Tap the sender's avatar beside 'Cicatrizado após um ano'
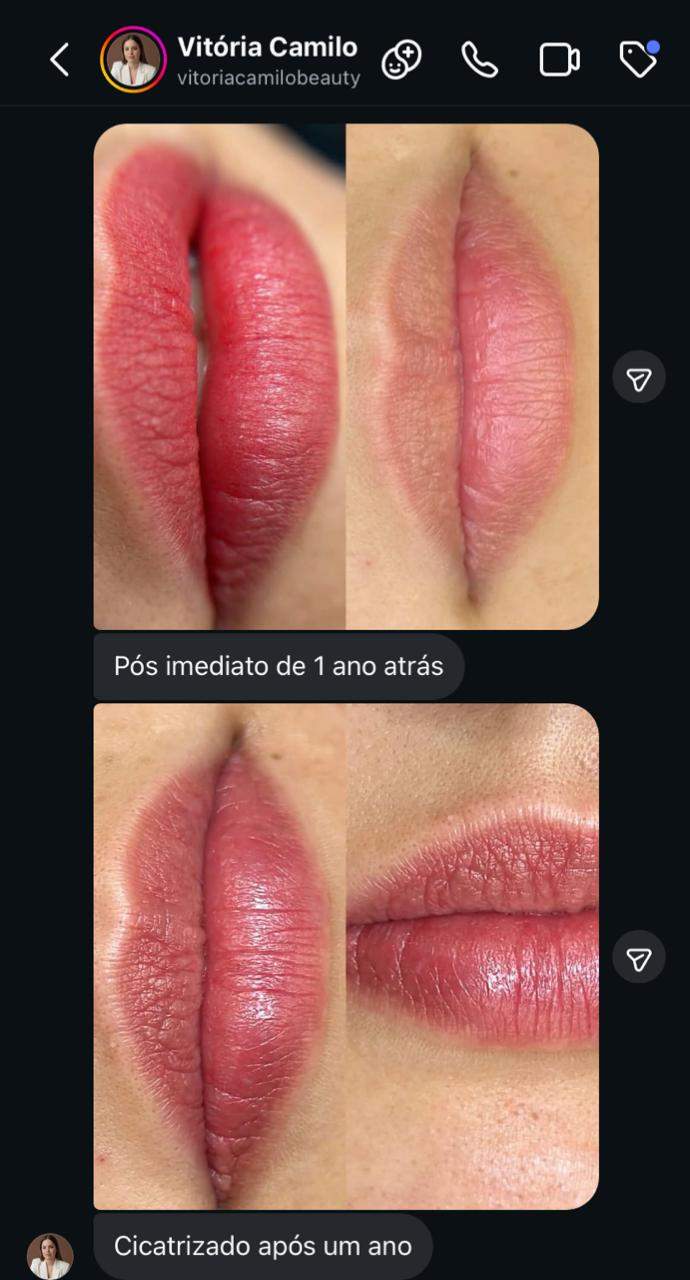The image size is (690, 1280). point(50,1255)
